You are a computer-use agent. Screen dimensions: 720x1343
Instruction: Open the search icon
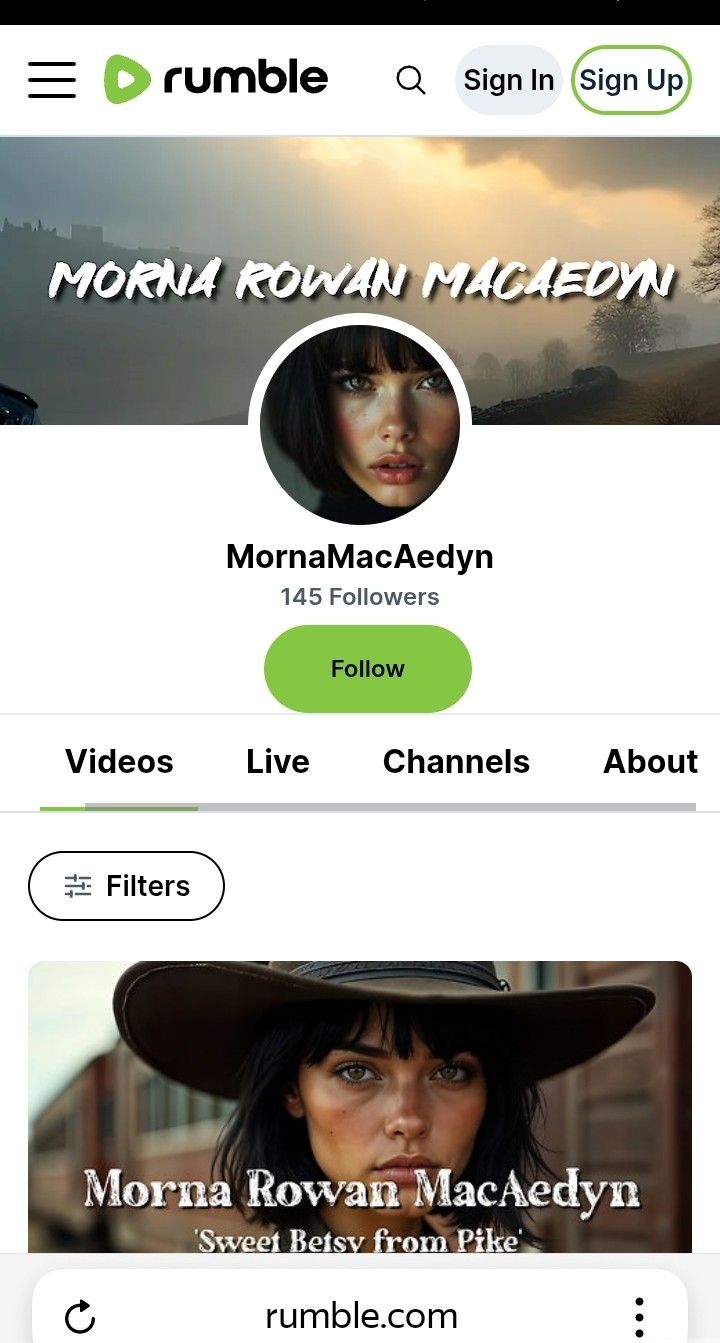(x=411, y=80)
